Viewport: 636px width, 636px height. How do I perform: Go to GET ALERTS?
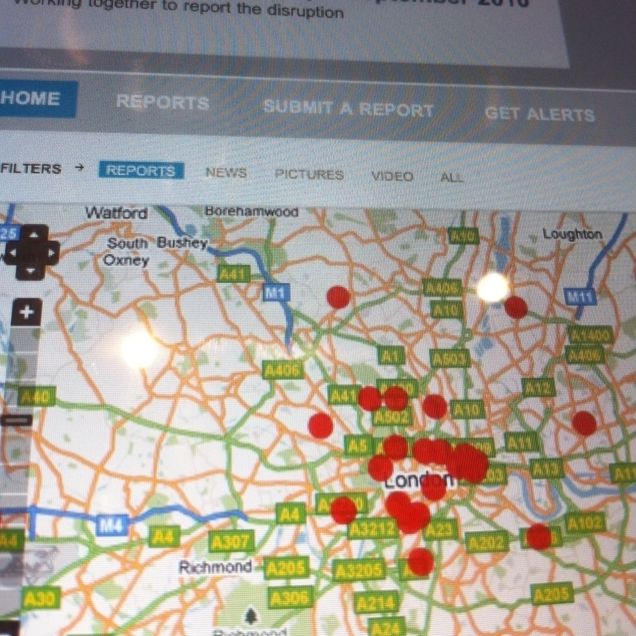pyautogui.click(x=539, y=113)
